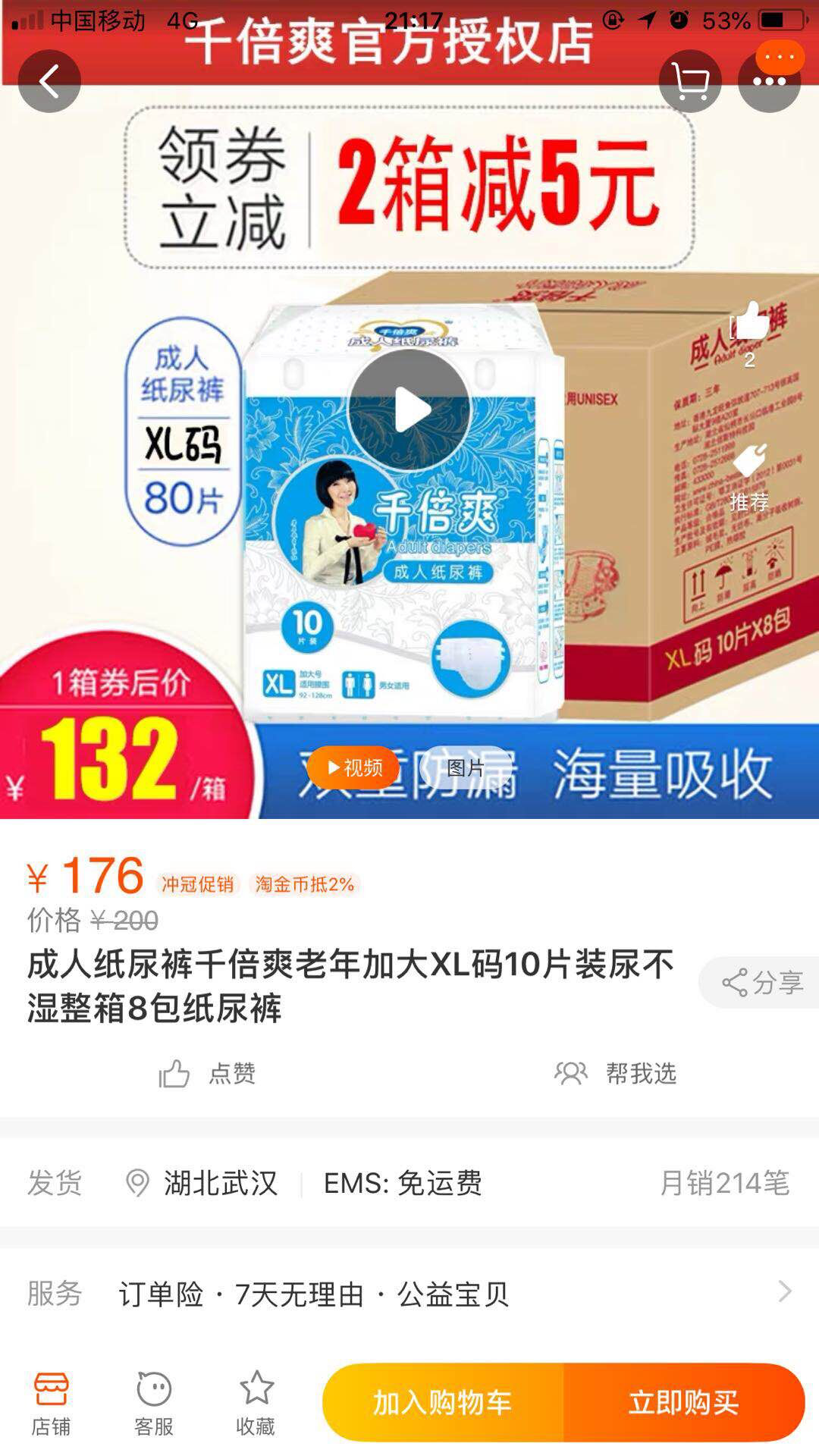Switch to the 图片 tab

click(466, 767)
